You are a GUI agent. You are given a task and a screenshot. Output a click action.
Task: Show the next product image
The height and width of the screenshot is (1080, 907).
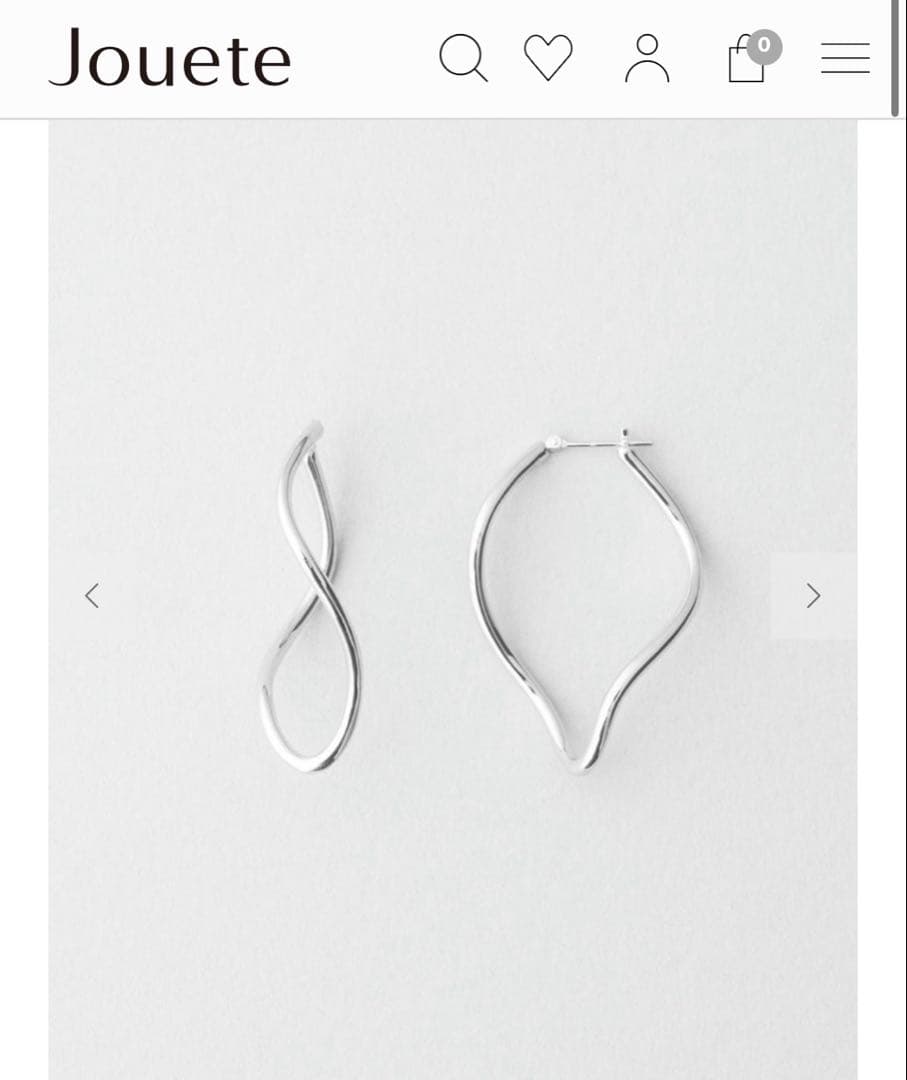click(x=813, y=596)
